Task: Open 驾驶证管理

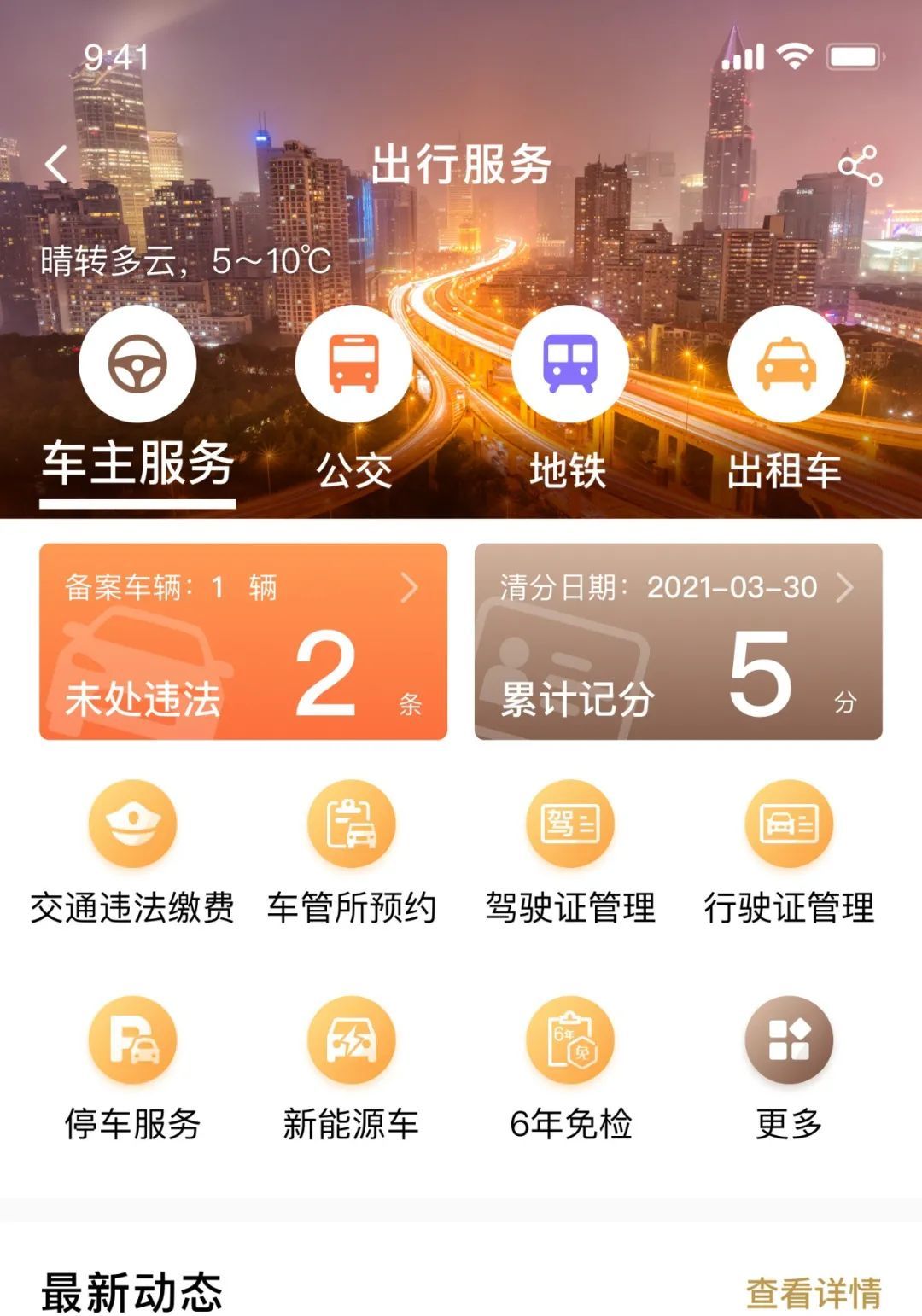Action: [x=570, y=852]
